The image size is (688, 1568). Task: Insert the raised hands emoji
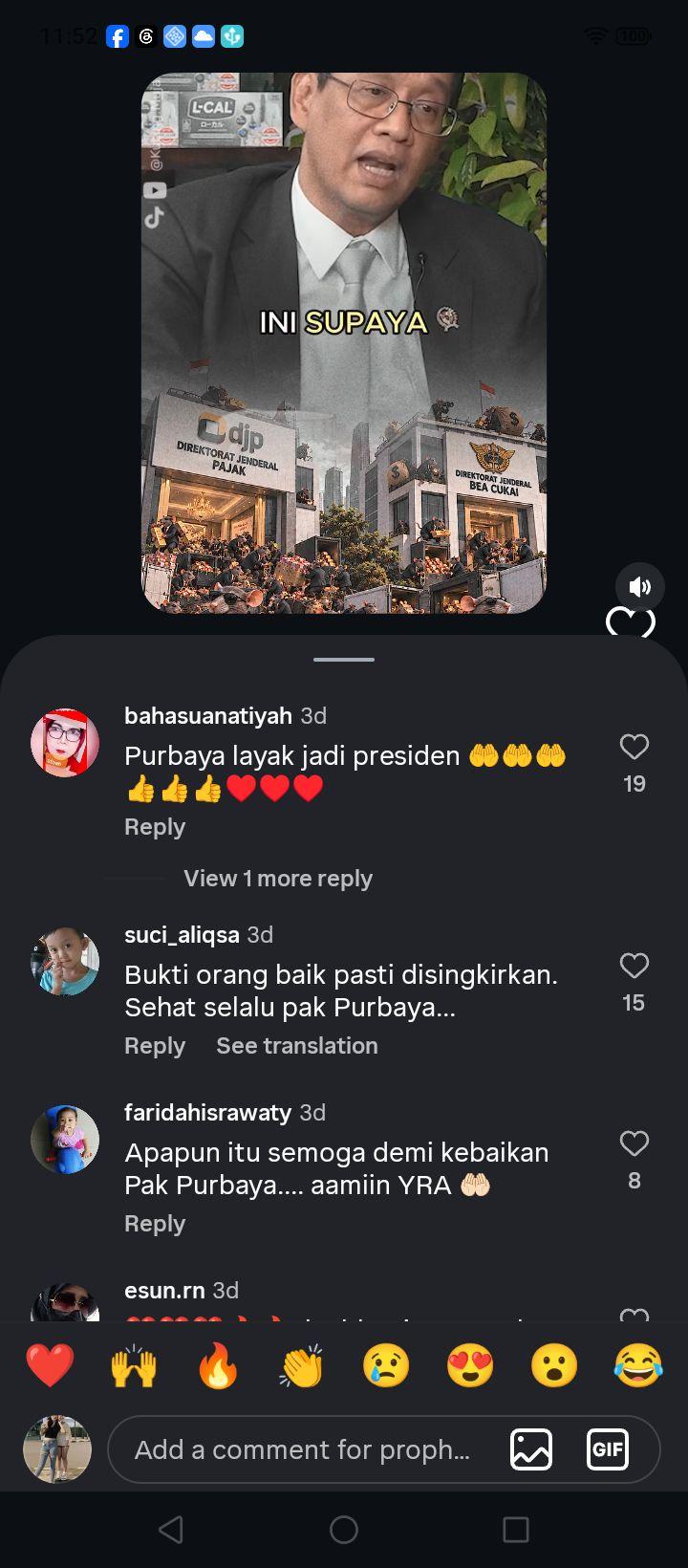point(134,1365)
